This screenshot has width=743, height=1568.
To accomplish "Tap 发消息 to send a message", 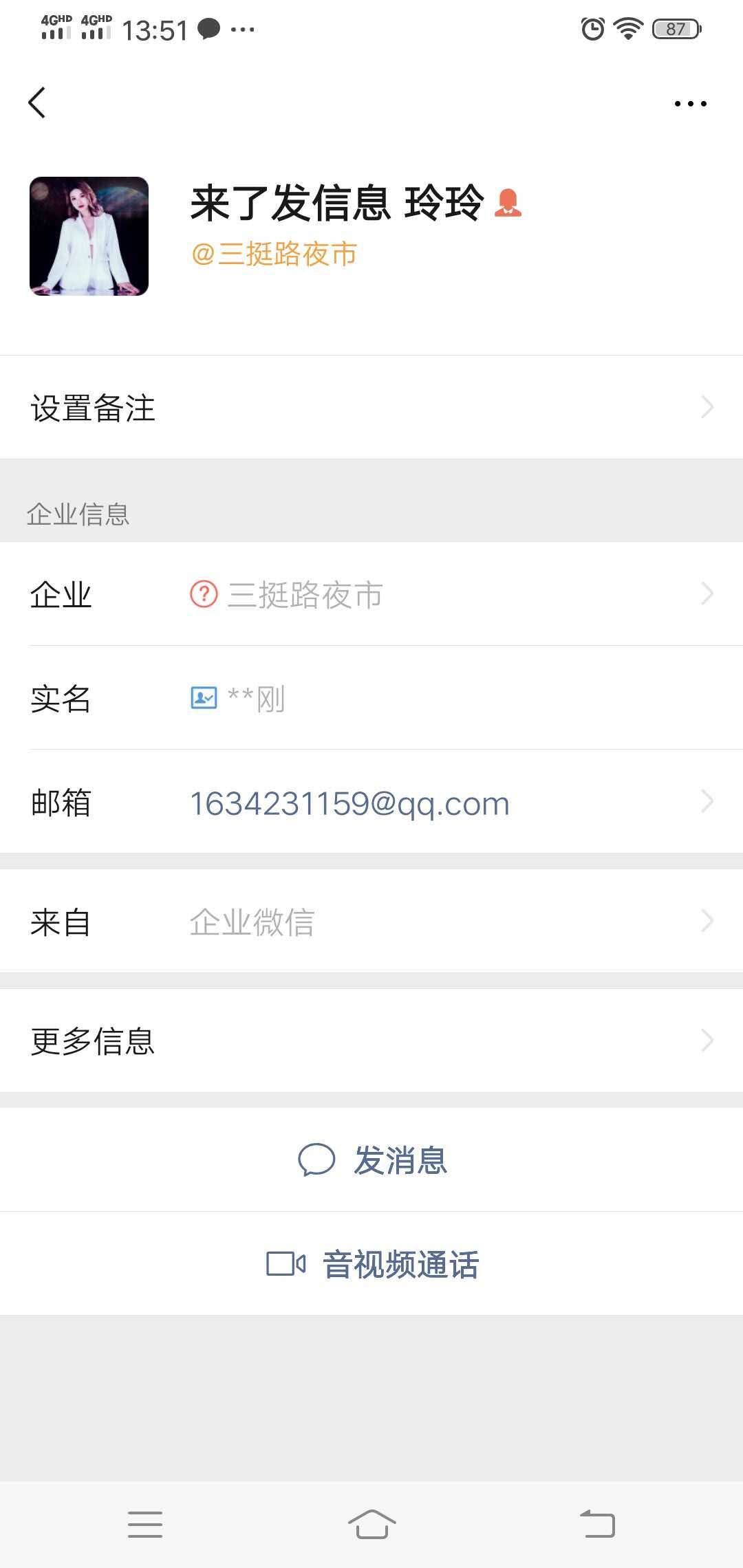I will (371, 1160).
